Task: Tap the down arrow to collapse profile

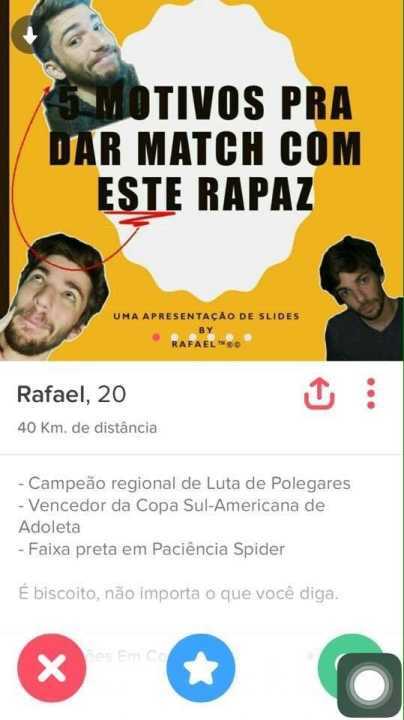Action: pyautogui.click(x=29, y=35)
